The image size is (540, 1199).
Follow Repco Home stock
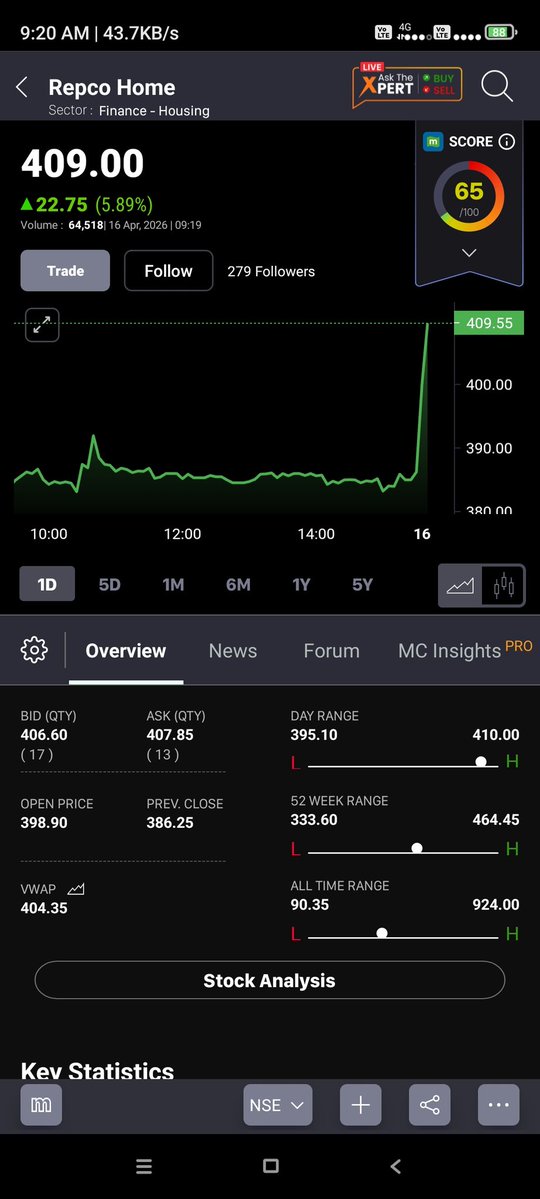tap(168, 271)
